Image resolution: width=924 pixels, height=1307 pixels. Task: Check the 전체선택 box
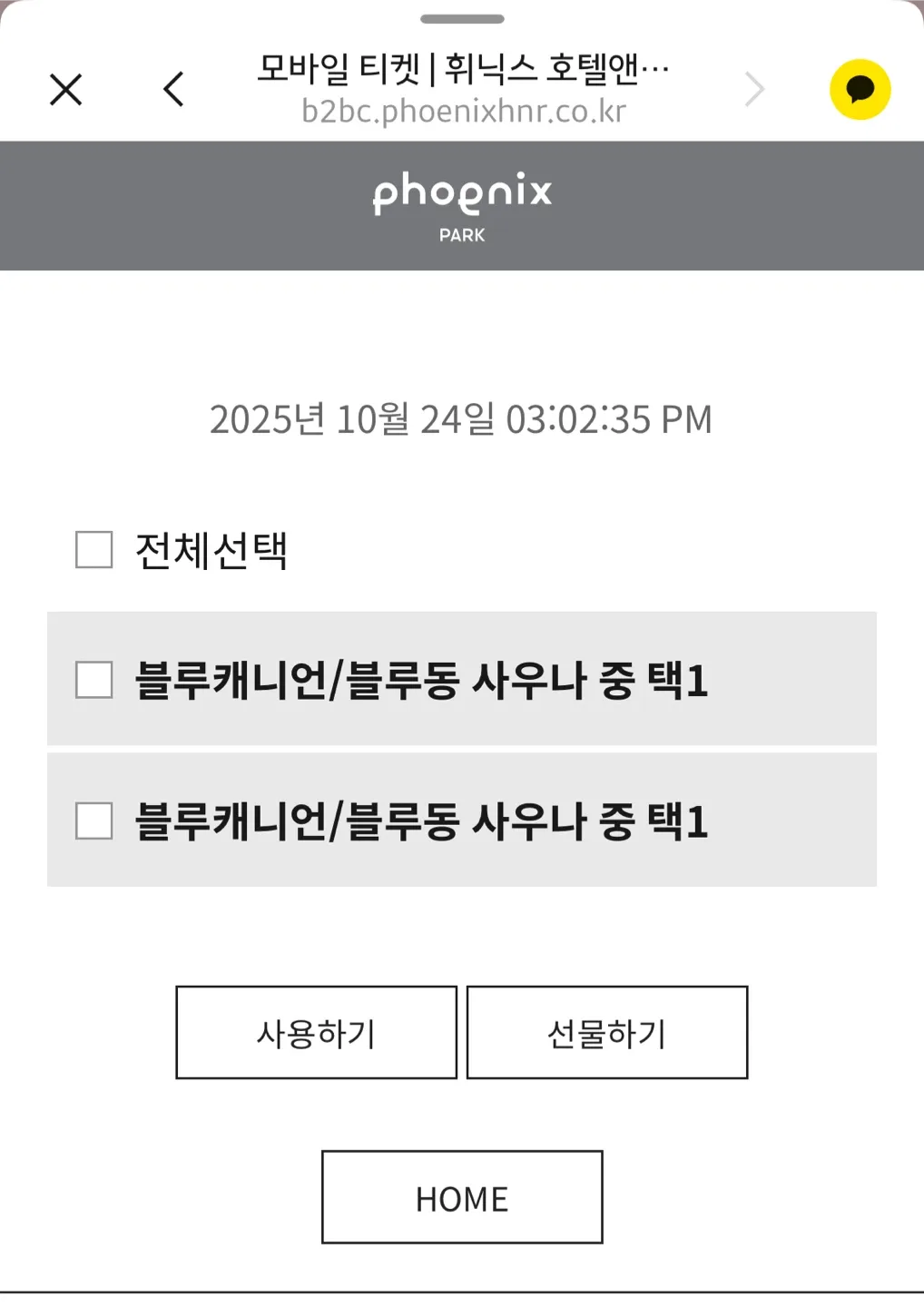click(94, 550)
